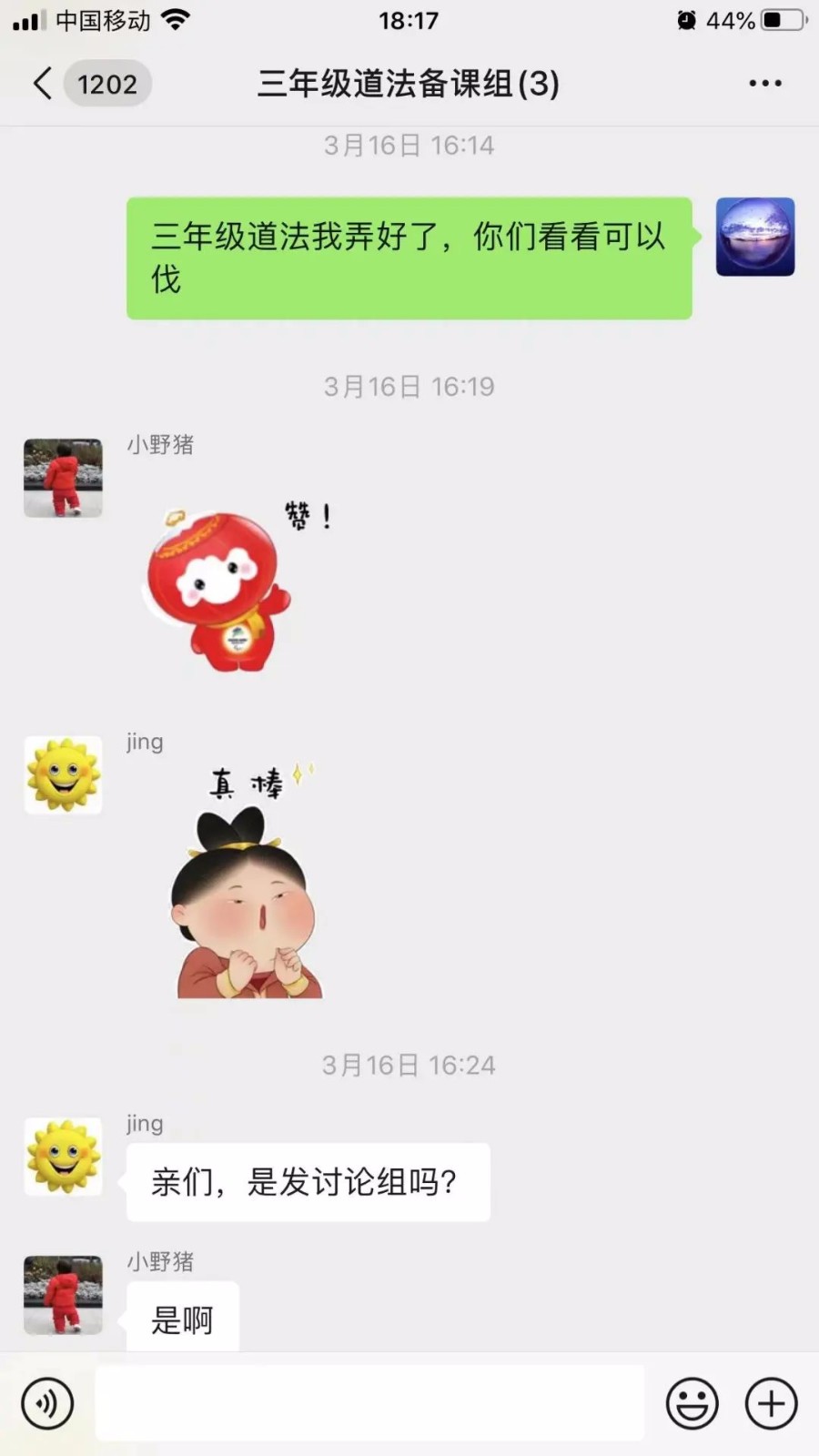Switch to voice message input
The height and width of the screenshot is (1456, 819).
pos(47,1403)
